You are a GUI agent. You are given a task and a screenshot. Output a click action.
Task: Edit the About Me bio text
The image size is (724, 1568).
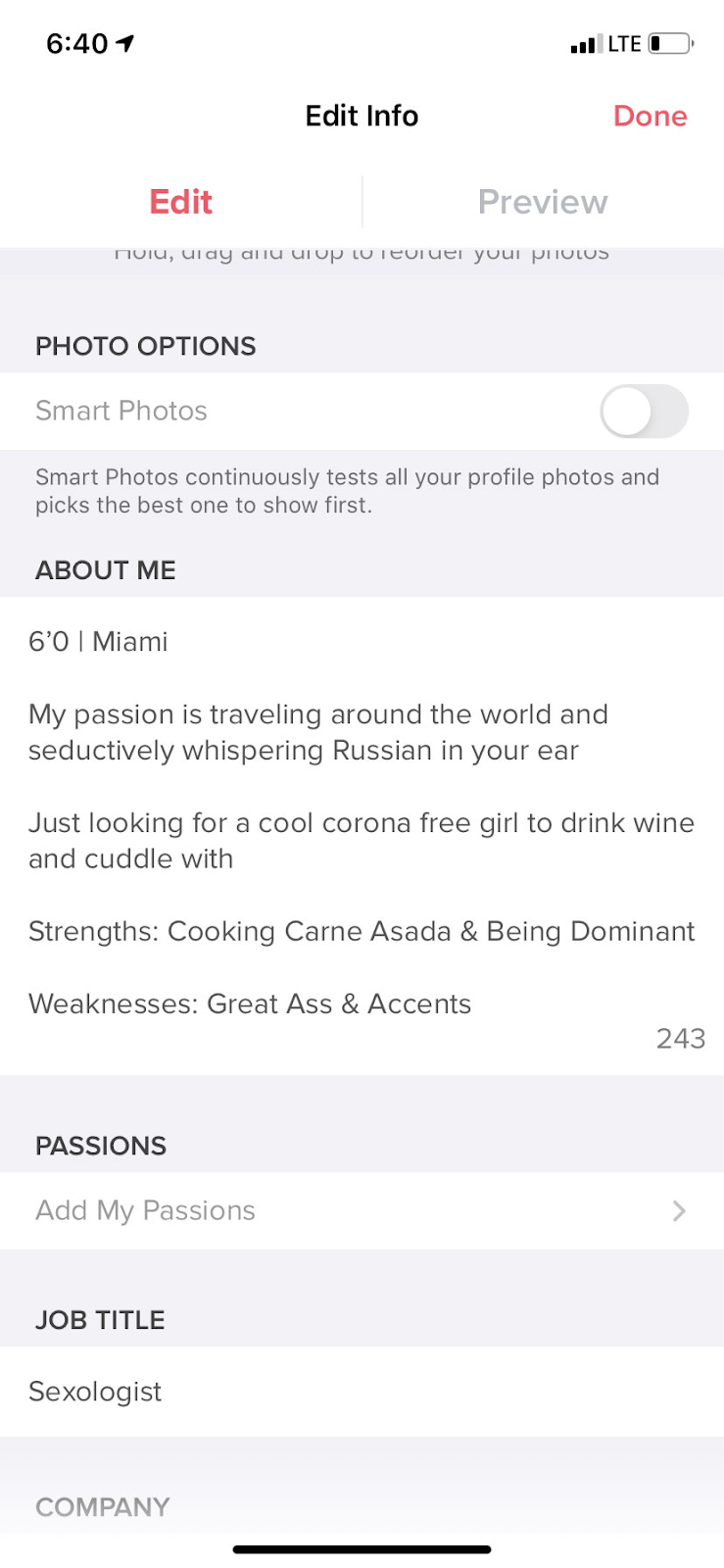[362, 821]
